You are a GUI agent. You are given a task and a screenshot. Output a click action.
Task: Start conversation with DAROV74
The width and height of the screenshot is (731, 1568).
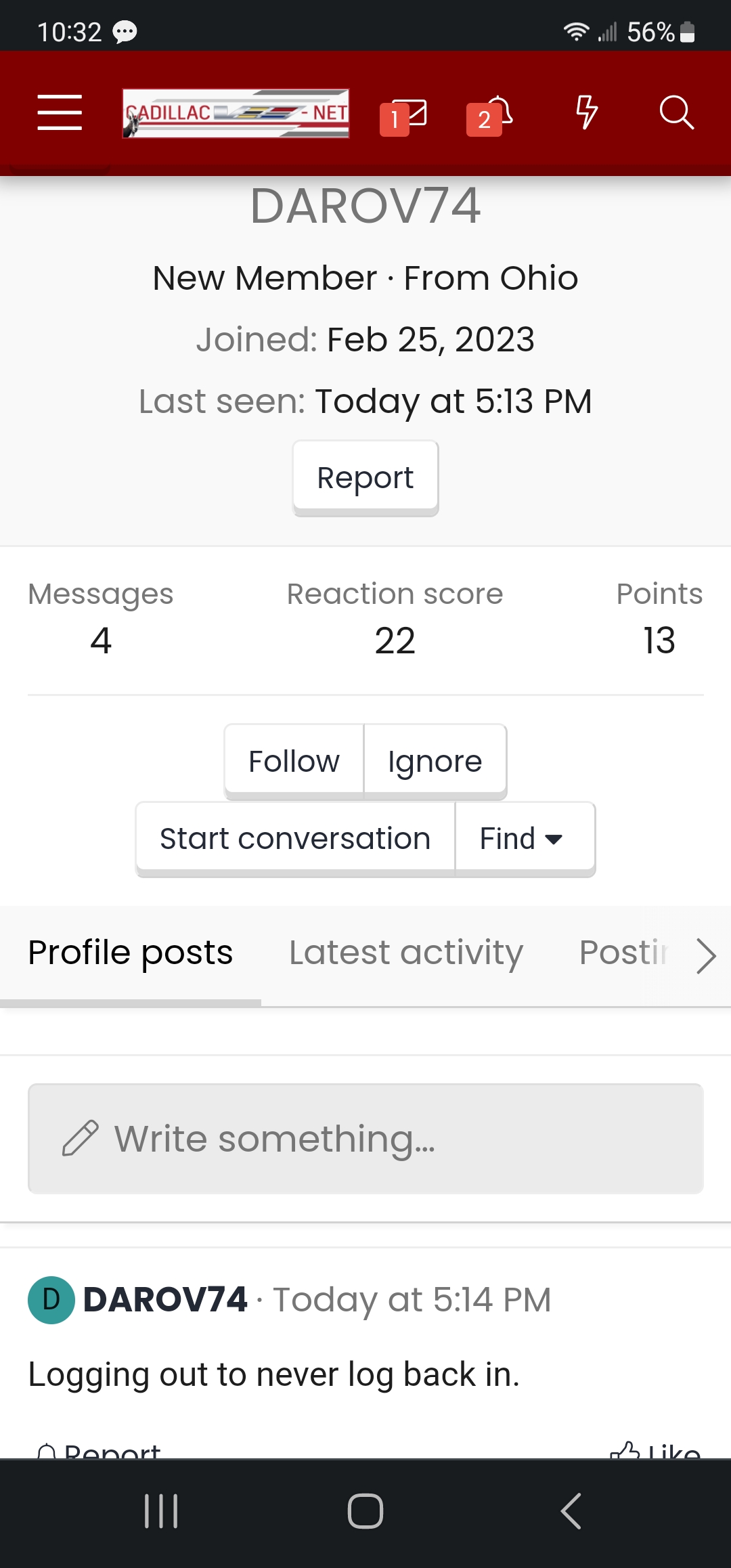tap(295, 839)
